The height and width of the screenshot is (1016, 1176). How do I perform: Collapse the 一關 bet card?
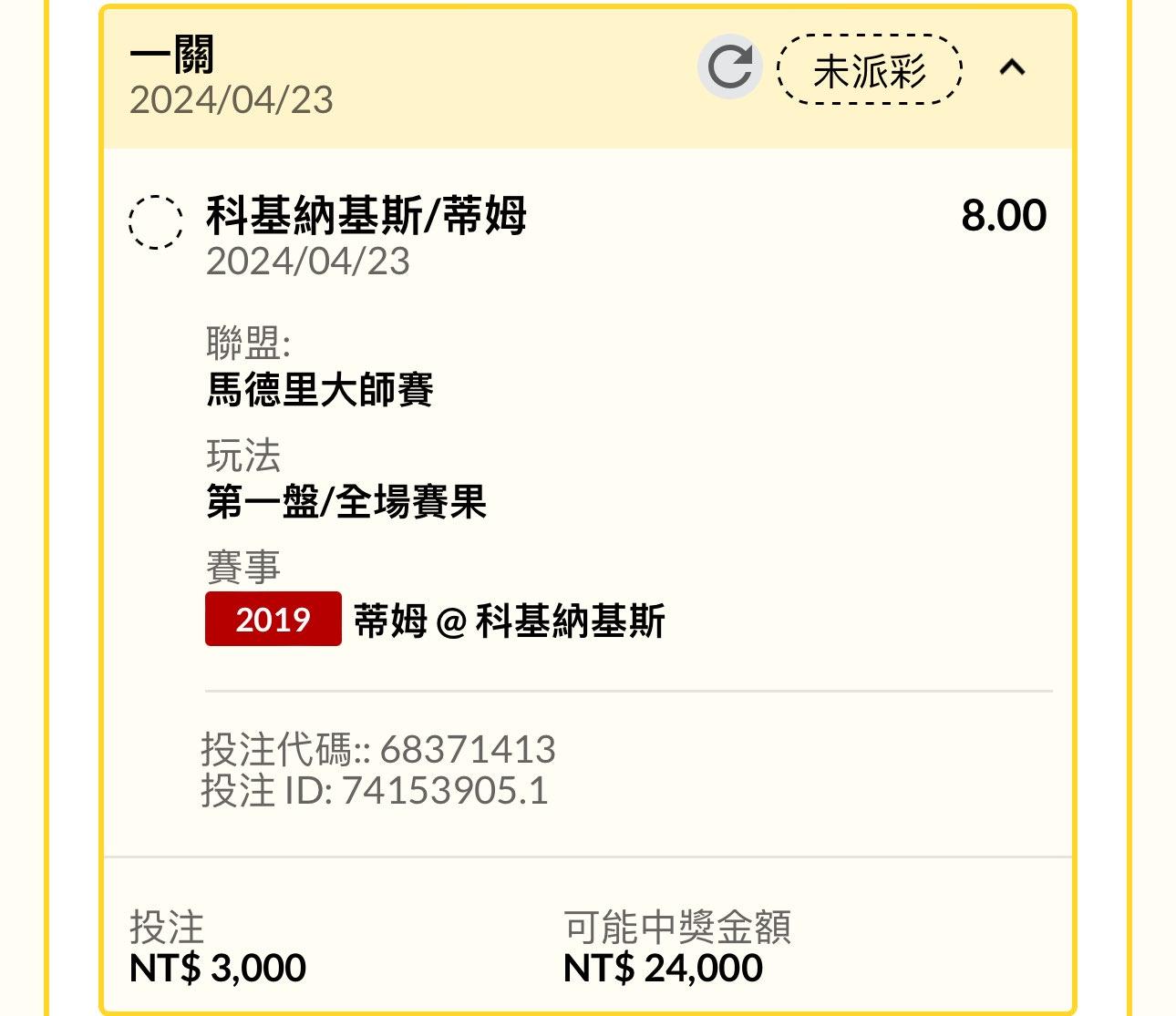tap(1012, 67)
